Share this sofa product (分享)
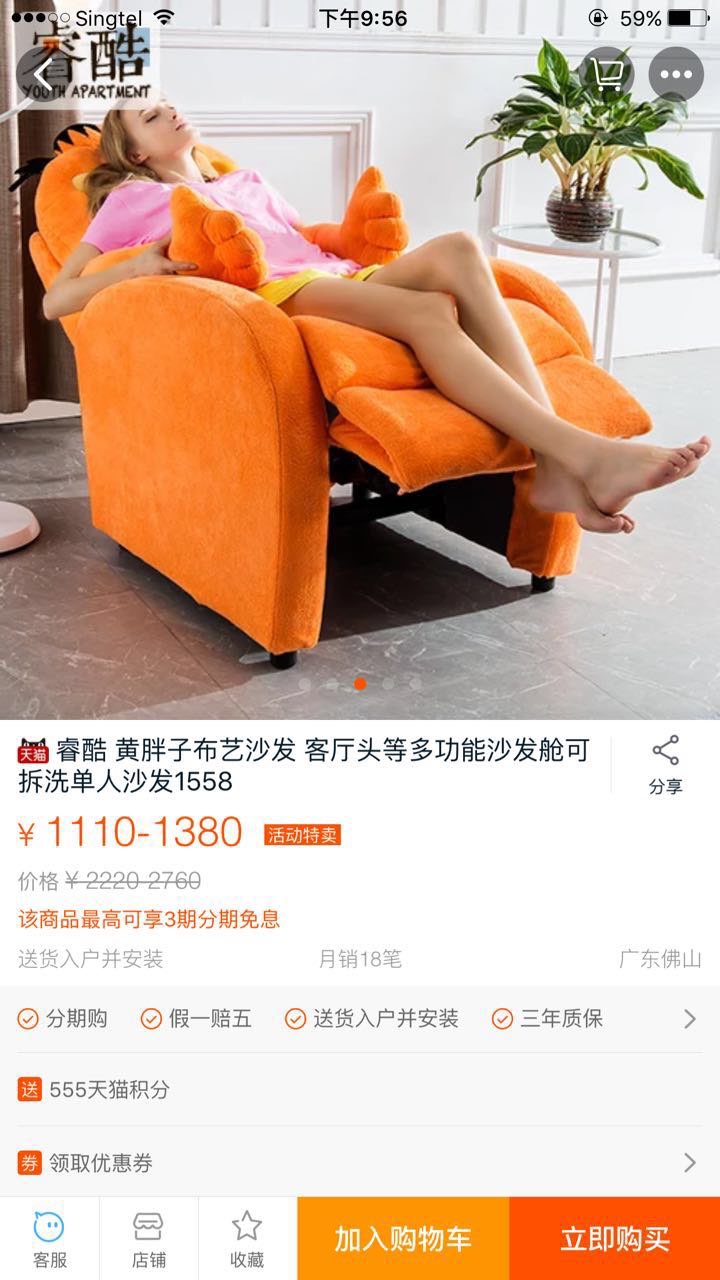 pos(665,765)
